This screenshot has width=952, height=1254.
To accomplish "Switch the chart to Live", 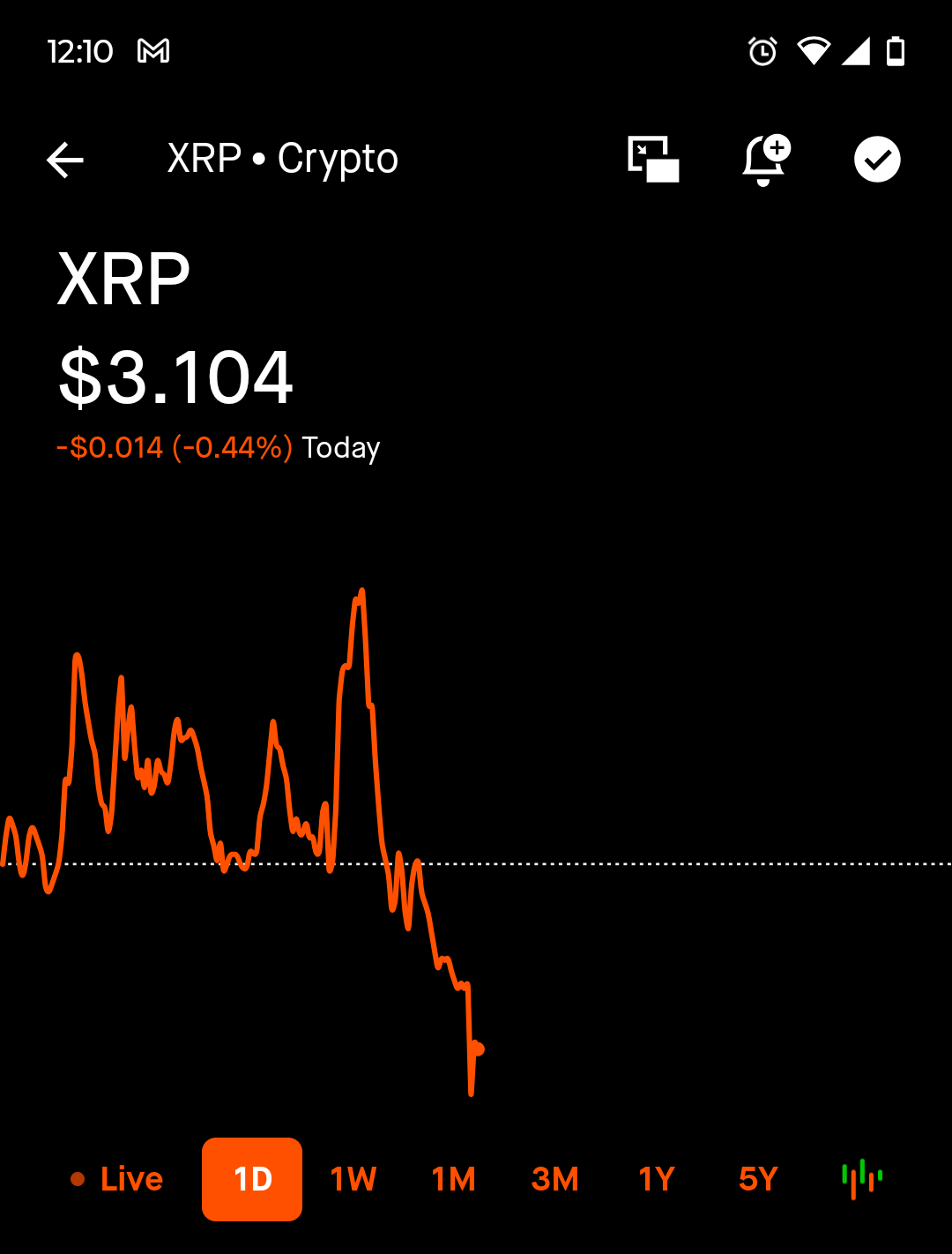I will [x=118, y=1179].
